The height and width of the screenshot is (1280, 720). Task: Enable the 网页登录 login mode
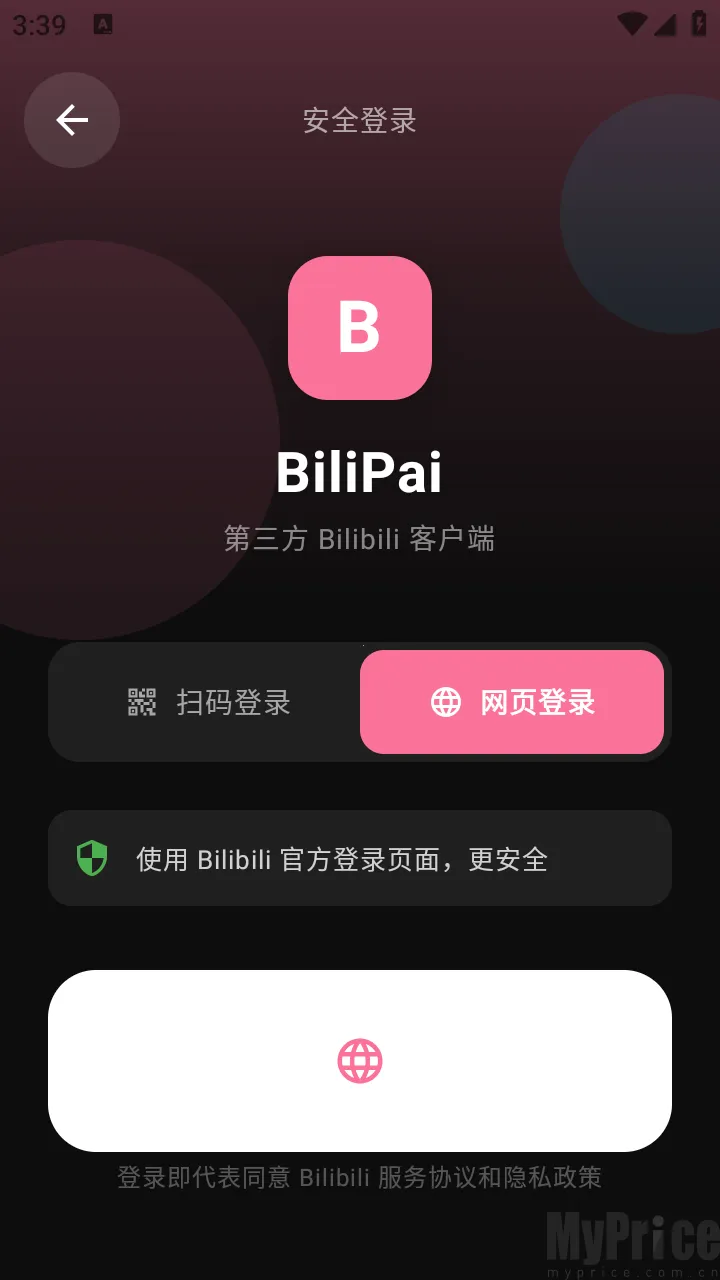click(x=512, y=702)
